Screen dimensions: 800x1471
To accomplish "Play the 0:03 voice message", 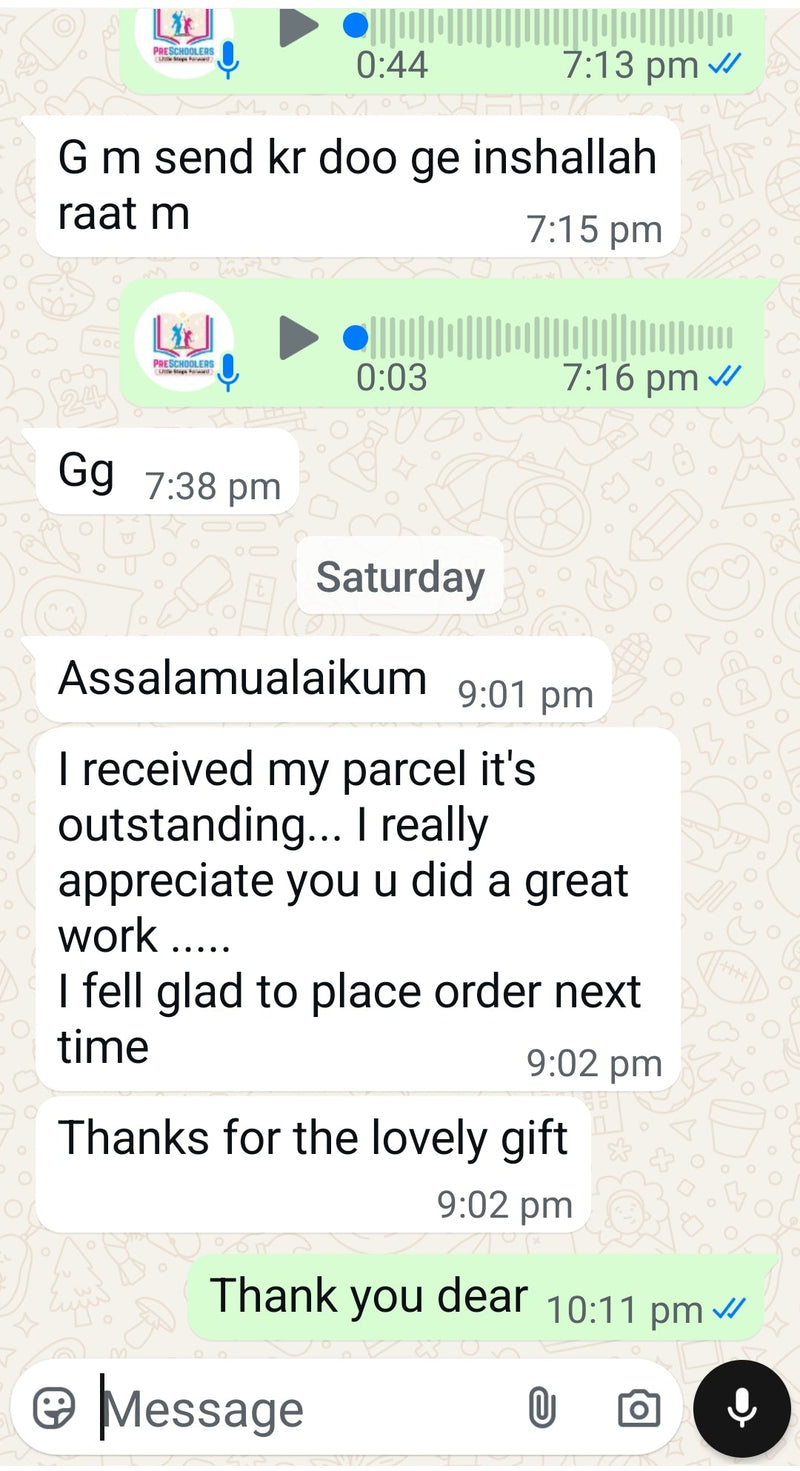I will pyautogui.click(x=297, y=337).
